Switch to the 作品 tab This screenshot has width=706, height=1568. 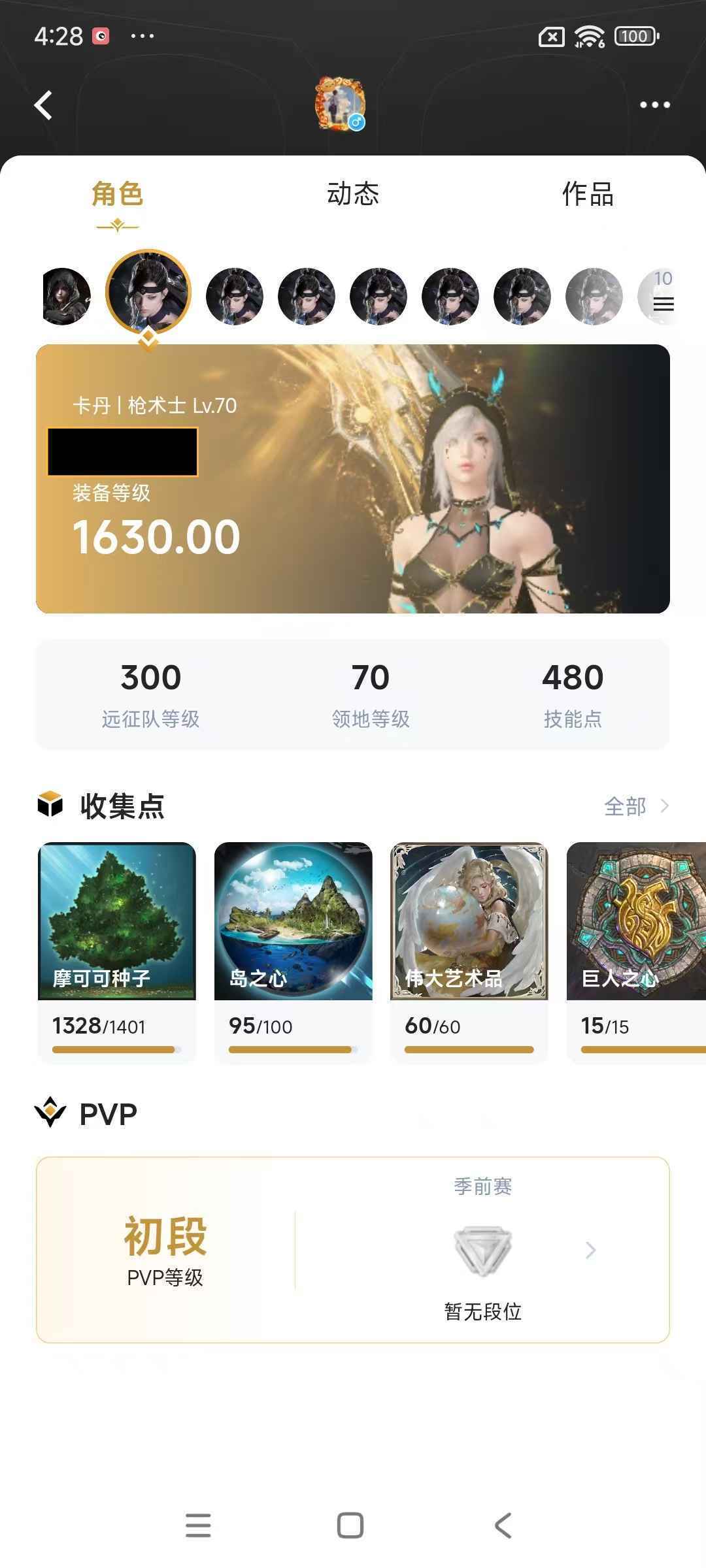point(588,194)
